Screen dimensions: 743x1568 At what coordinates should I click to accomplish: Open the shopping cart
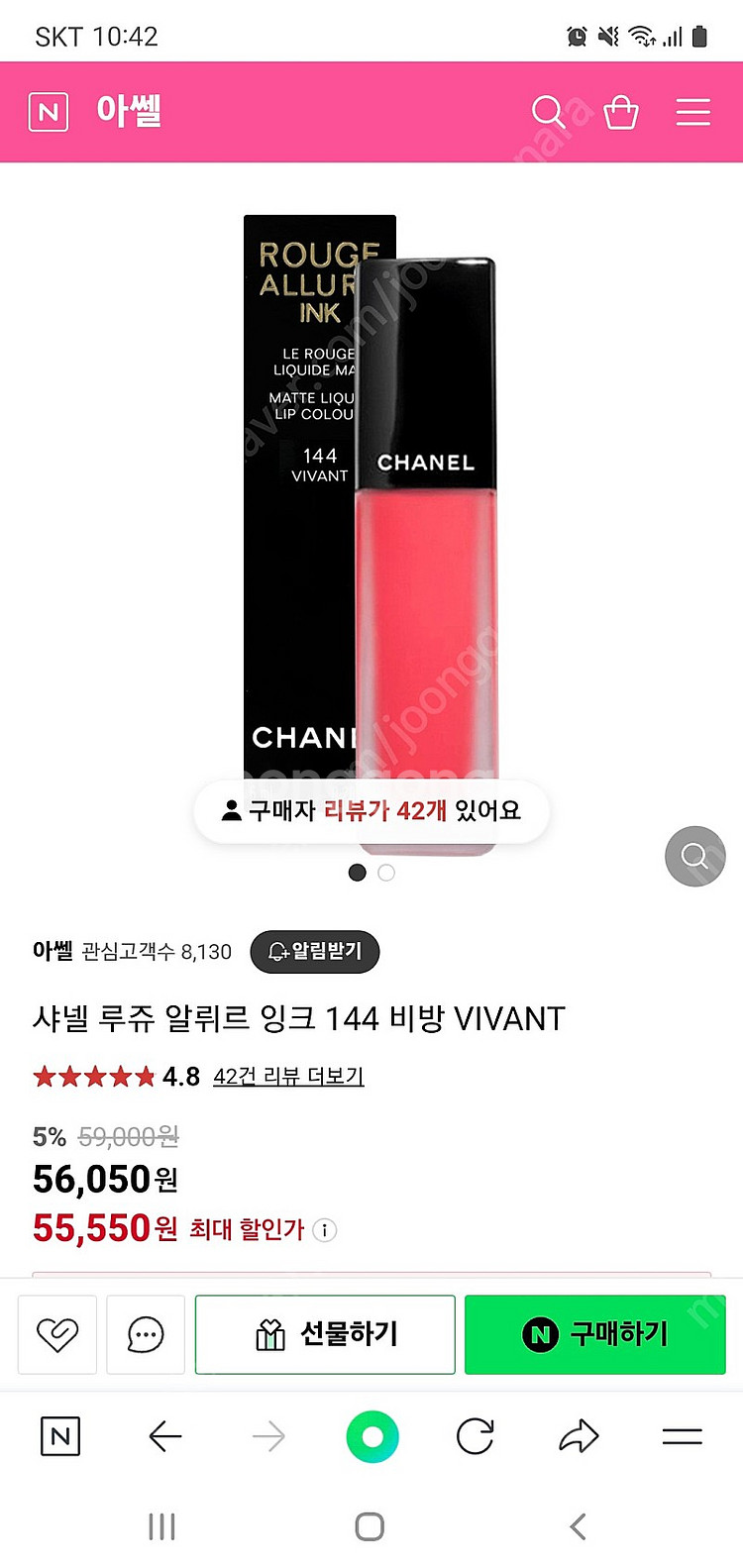[x=621, y=112]
